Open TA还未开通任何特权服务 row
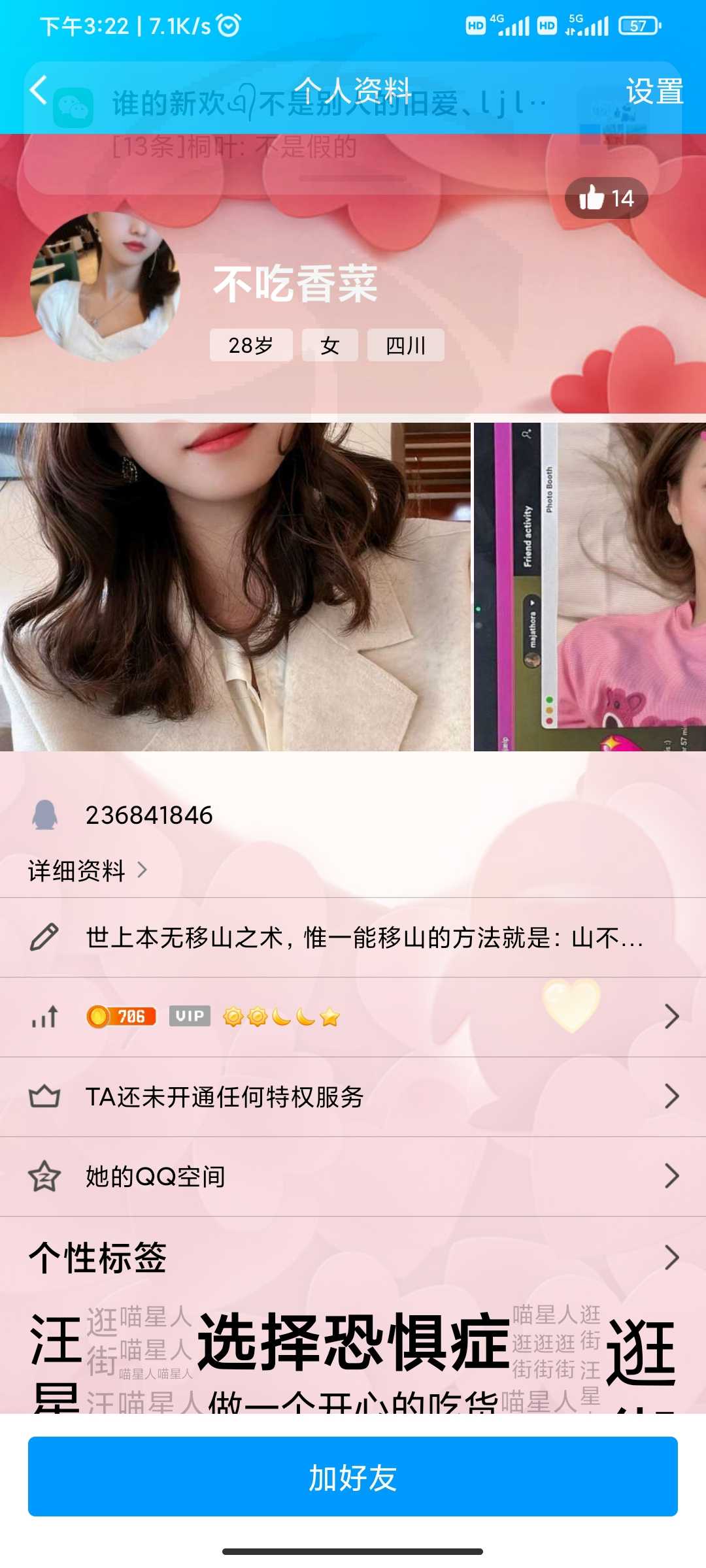The height and width of the screenshot is (1568, 706). pos(353,1096)
